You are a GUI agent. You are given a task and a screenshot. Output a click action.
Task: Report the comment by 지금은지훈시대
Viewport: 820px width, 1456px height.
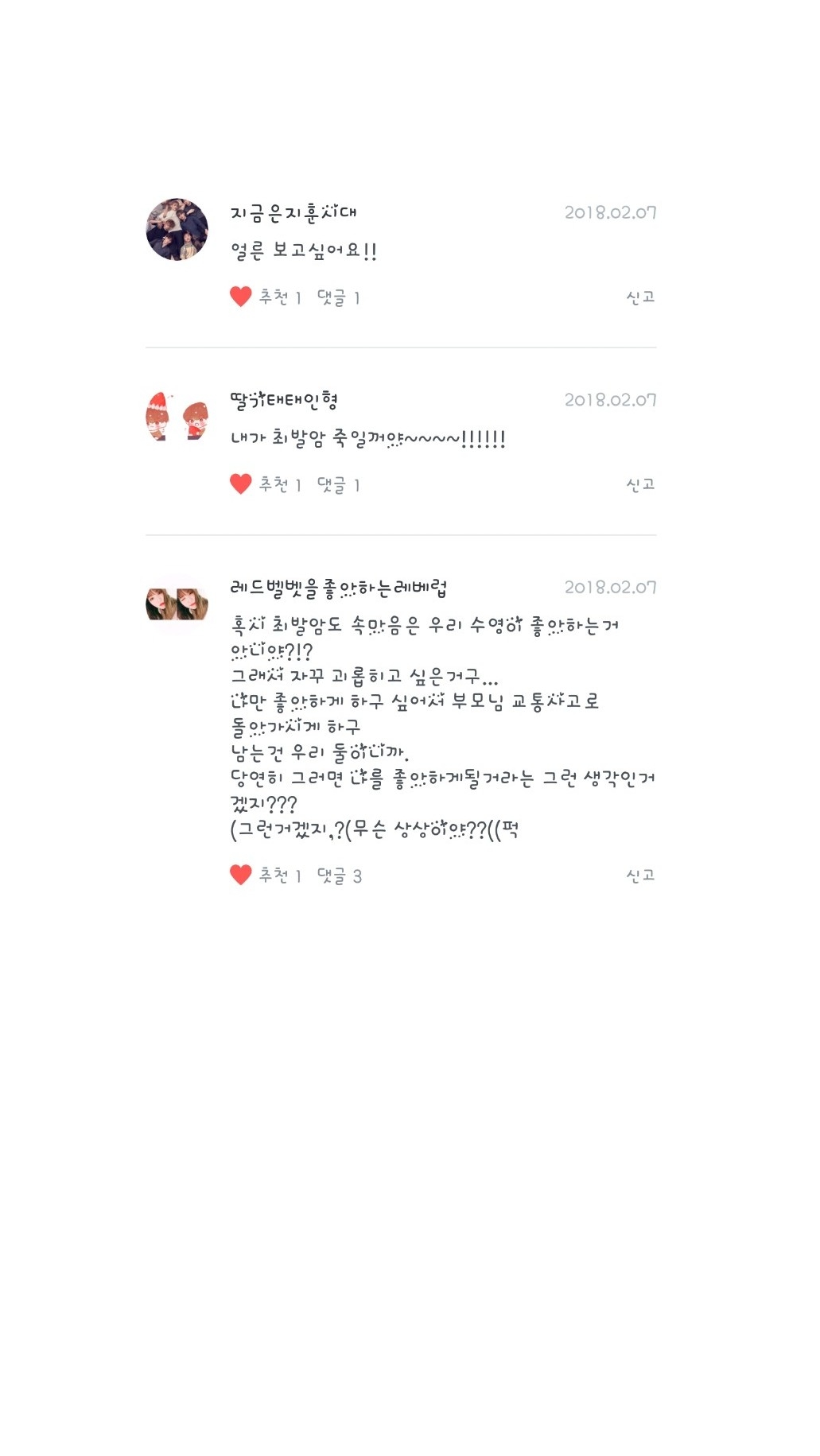point(640,297)
